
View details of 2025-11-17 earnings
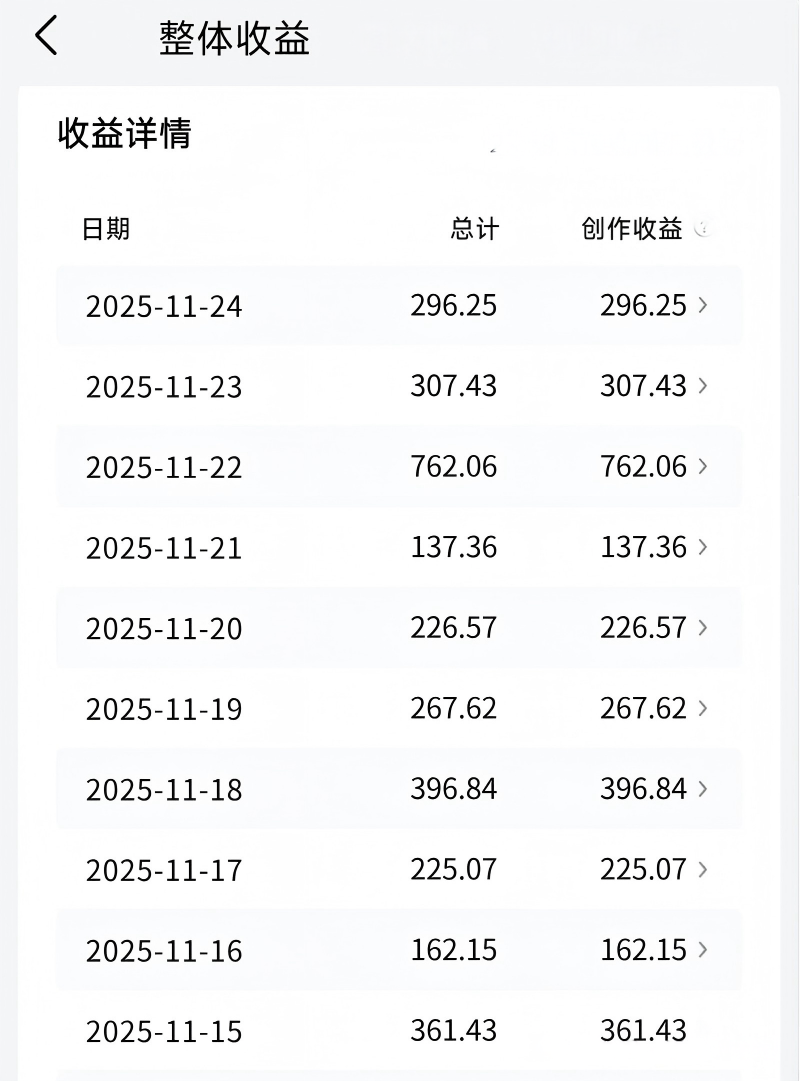[x=399, y=870]
